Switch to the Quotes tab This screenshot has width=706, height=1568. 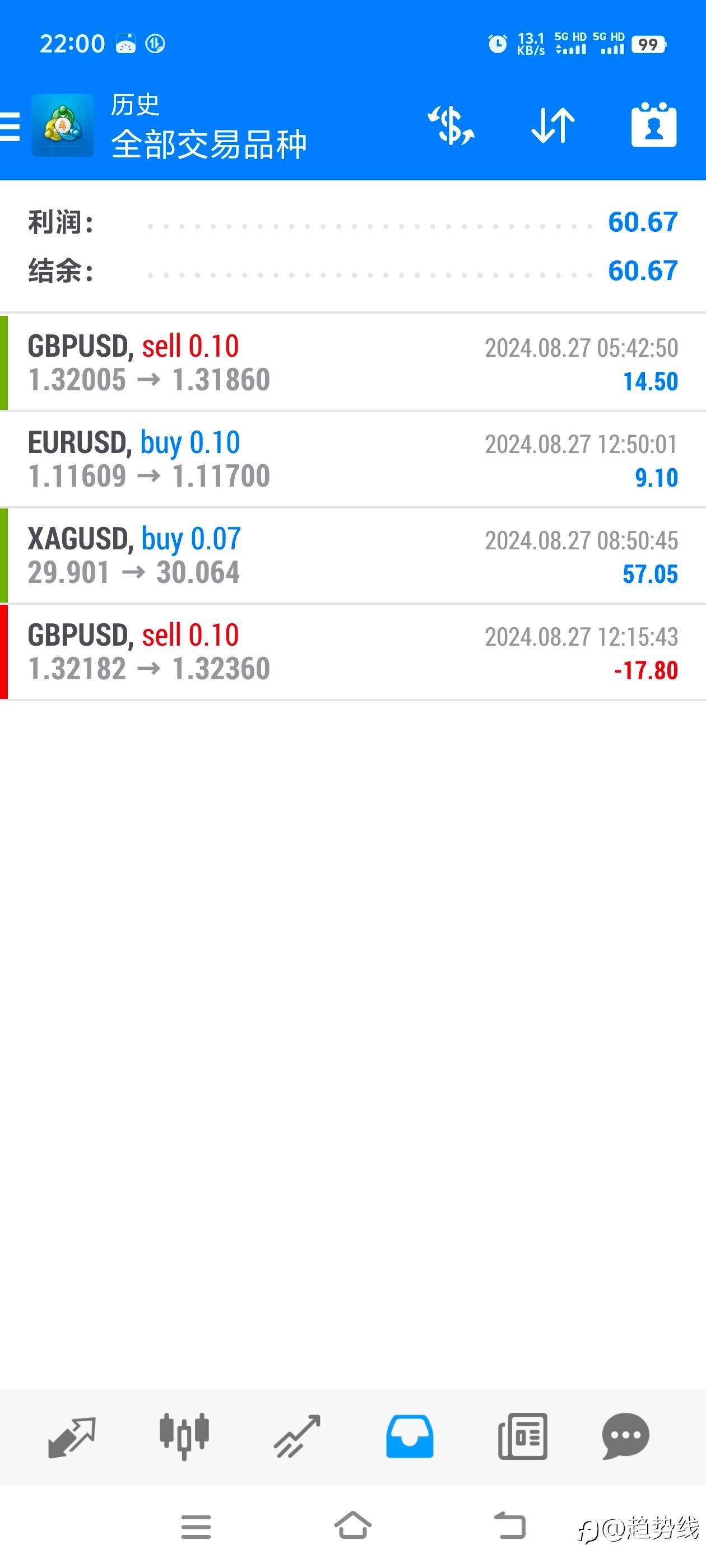[72, 1436]
